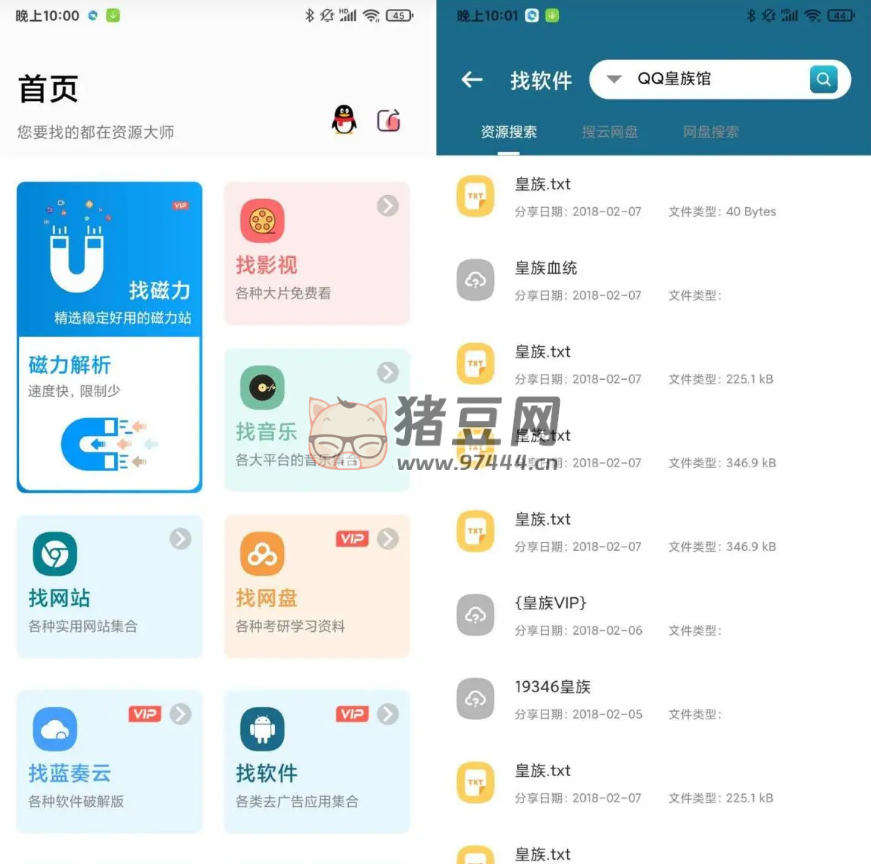Image resolution: width=871 pixels, height=864 pixels.
Task: Switch to the 资源搜索 tab
Action: click(x=508, y=131)
